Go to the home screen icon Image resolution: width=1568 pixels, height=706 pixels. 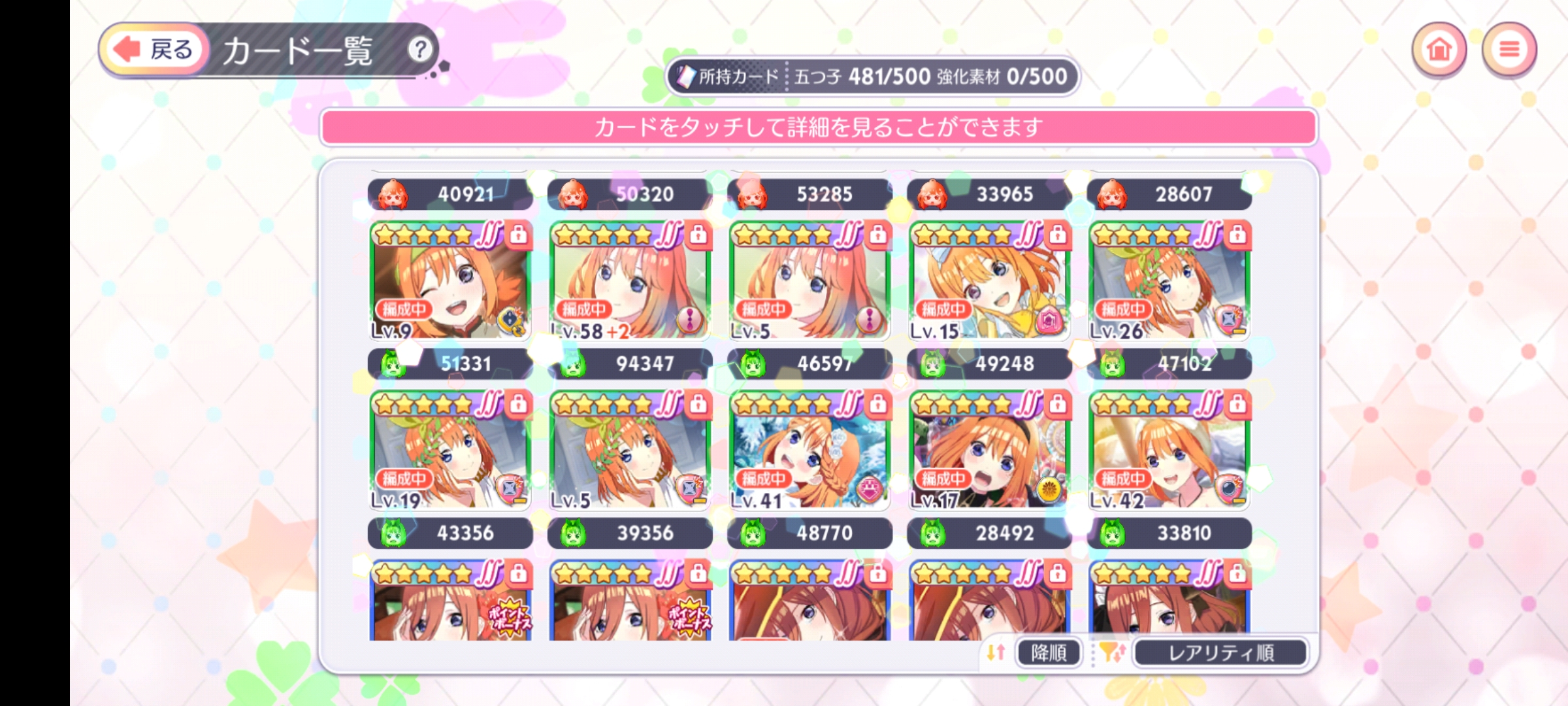click(1439, 50)
